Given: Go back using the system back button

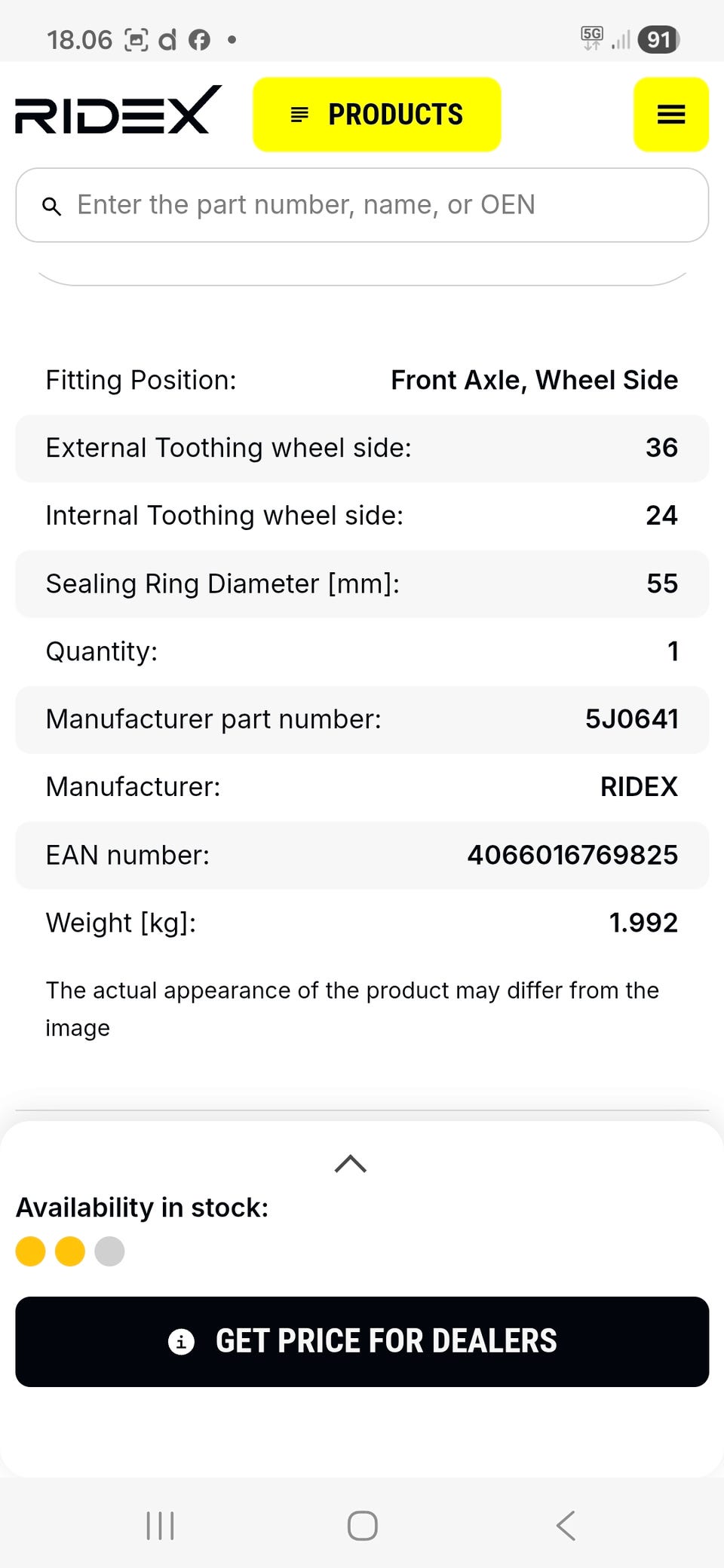Looking at the screenshot, I should [566, 1526].
